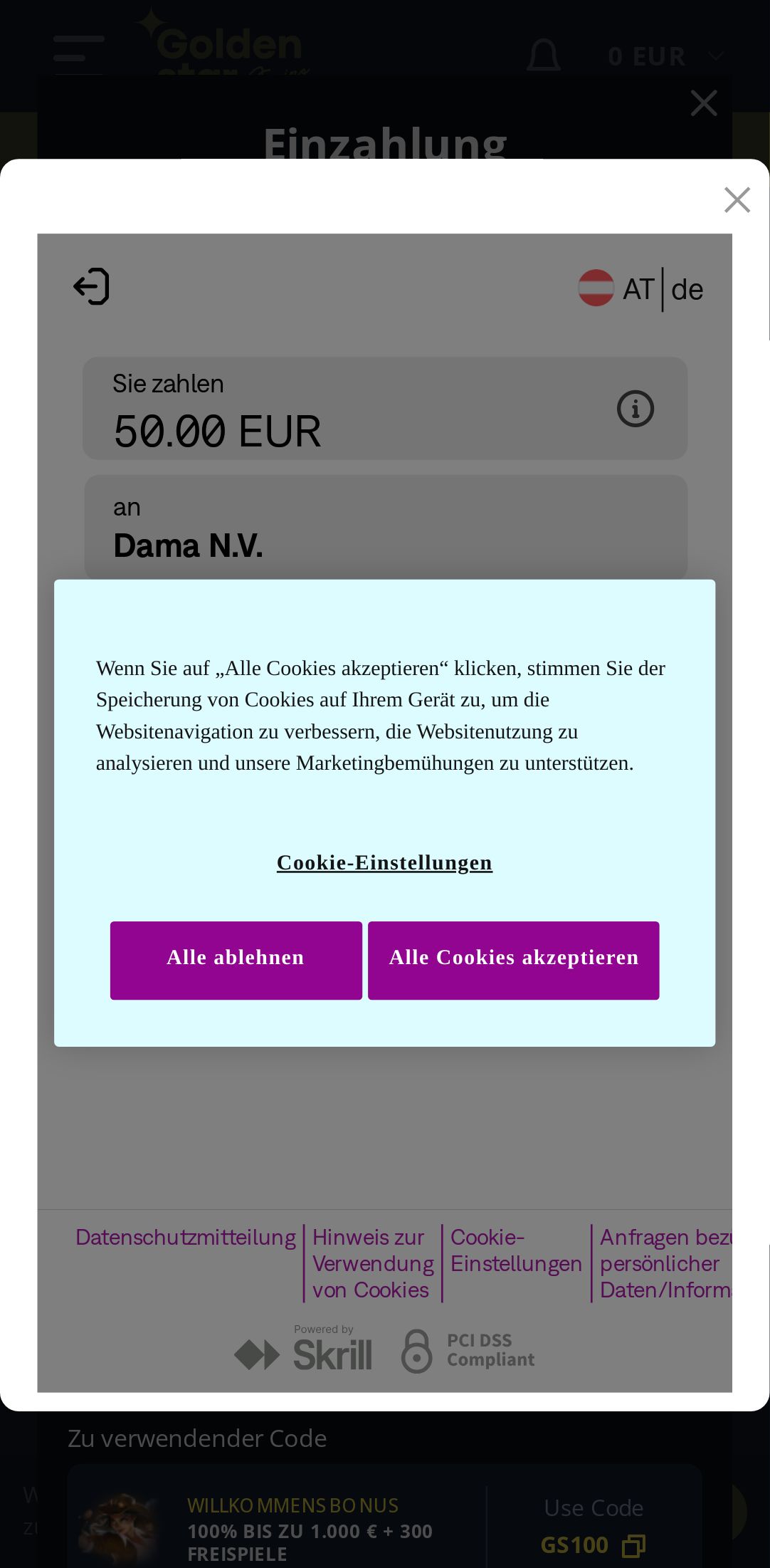The width and height of the screenshot is (770, 1568).
Task: Open the notifications bell
Action: click(x=544, y=56)
